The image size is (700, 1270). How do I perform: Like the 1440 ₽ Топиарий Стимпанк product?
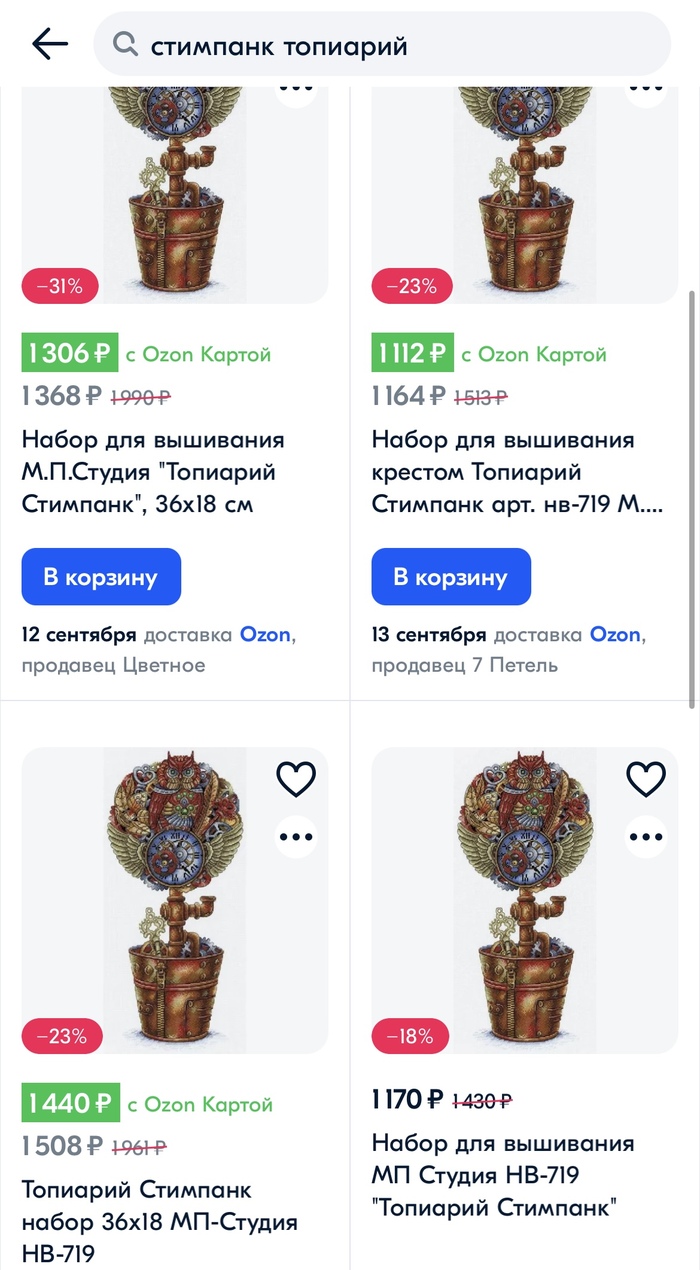point(296,779)
